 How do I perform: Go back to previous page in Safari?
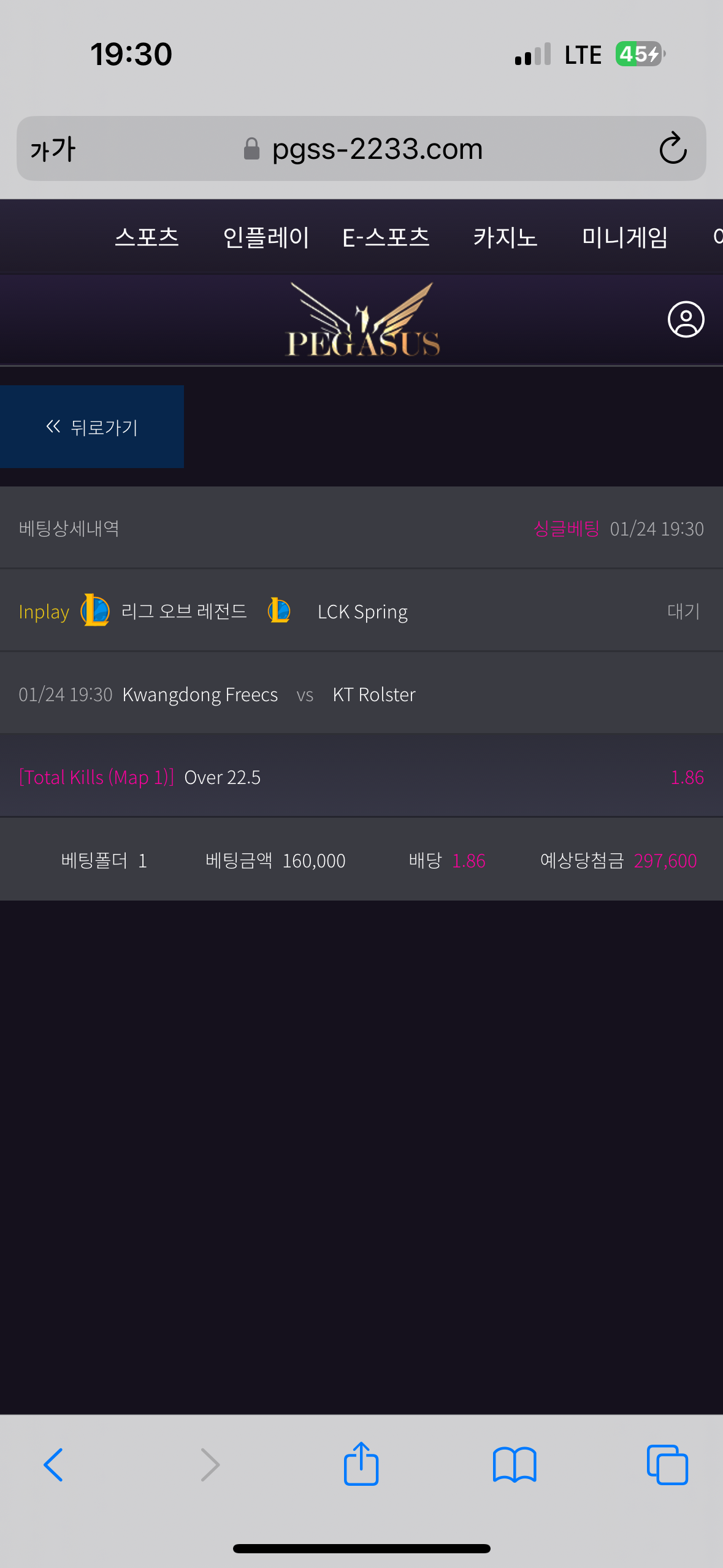click(x=53, y=1465)
